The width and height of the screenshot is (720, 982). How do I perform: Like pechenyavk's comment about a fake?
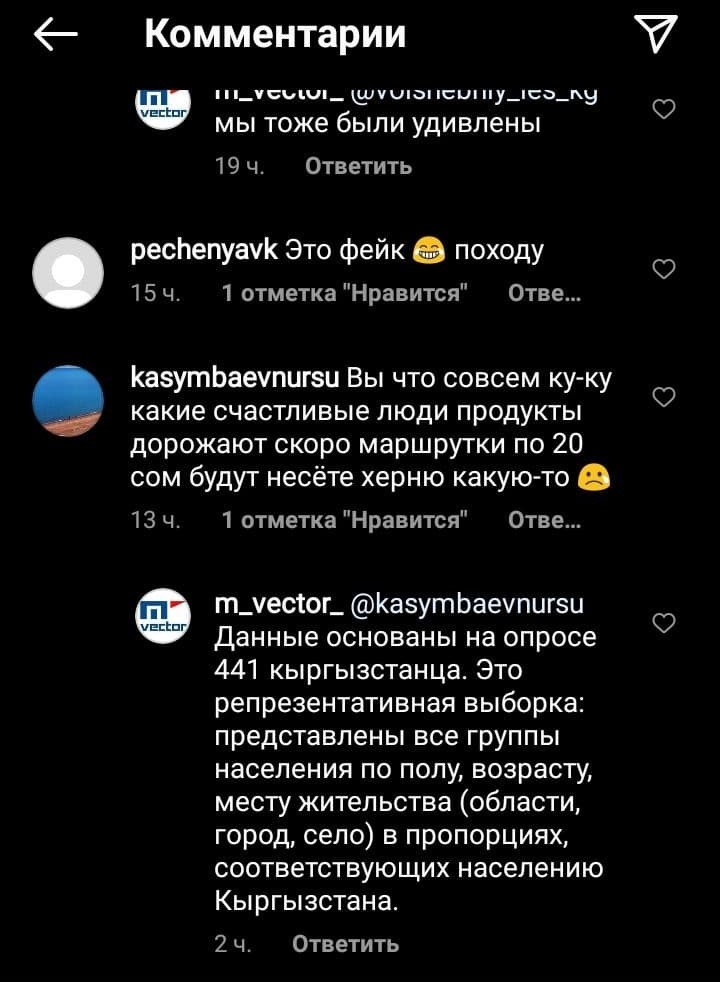(x=664, y=268)
